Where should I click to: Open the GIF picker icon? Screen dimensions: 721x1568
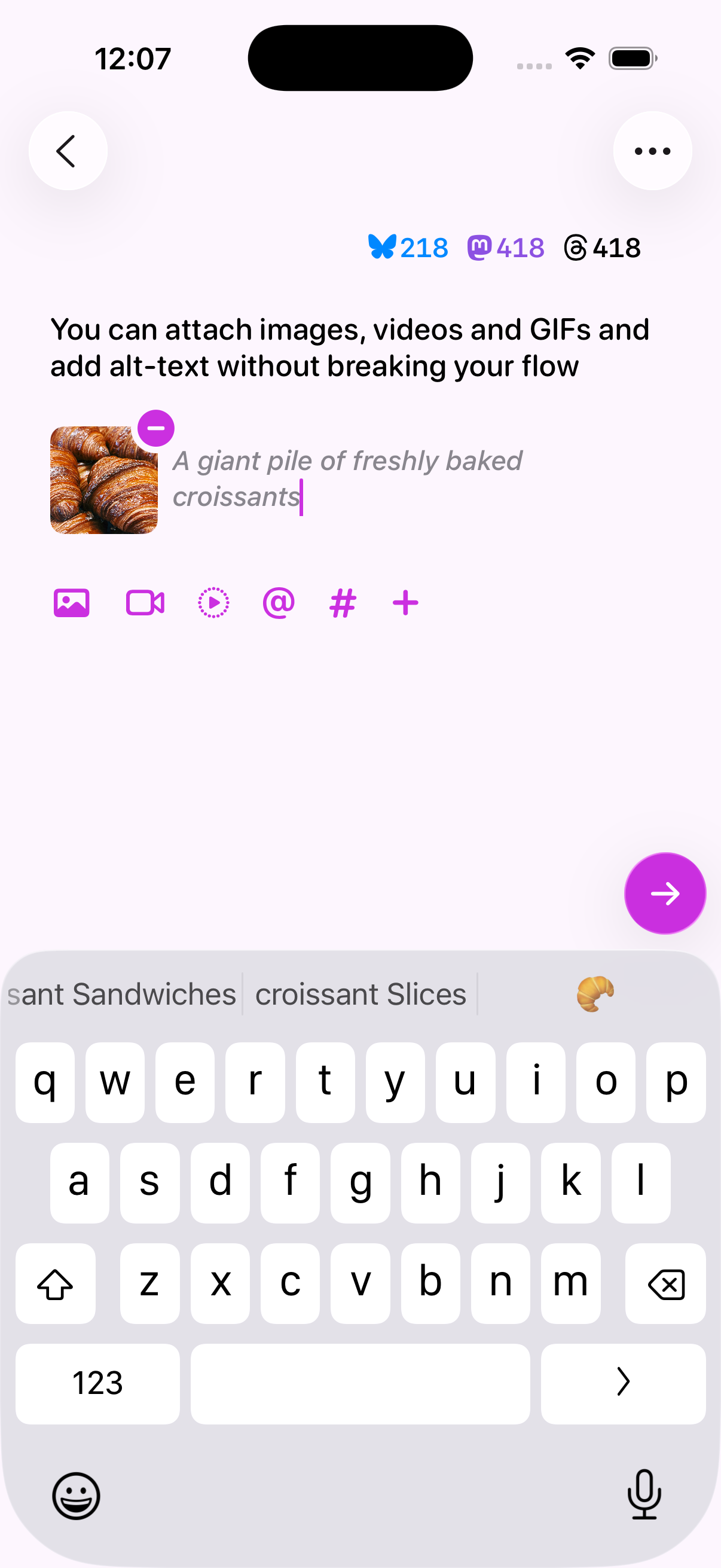213,603
